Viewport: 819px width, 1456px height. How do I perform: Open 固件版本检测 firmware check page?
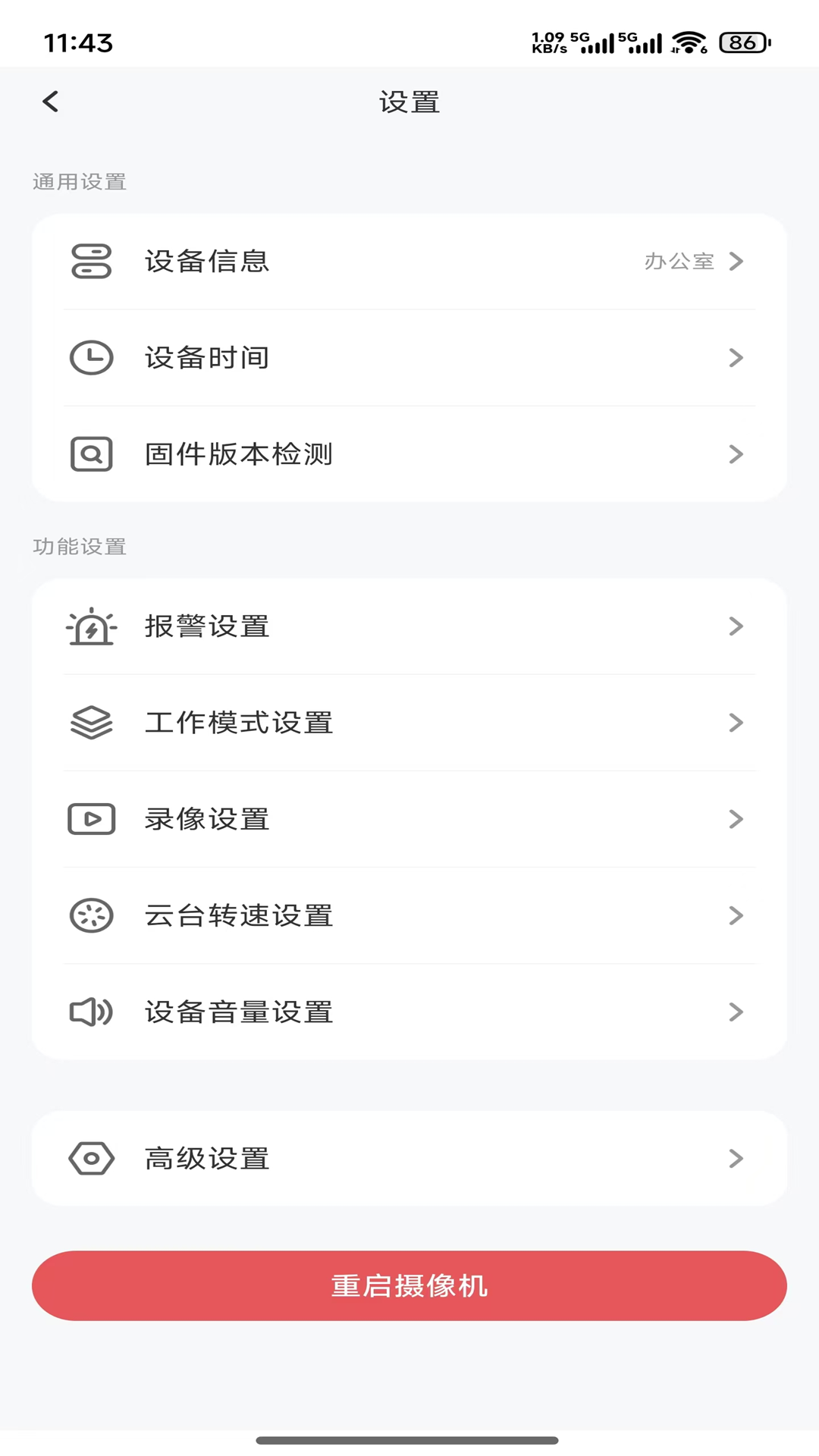409,453
